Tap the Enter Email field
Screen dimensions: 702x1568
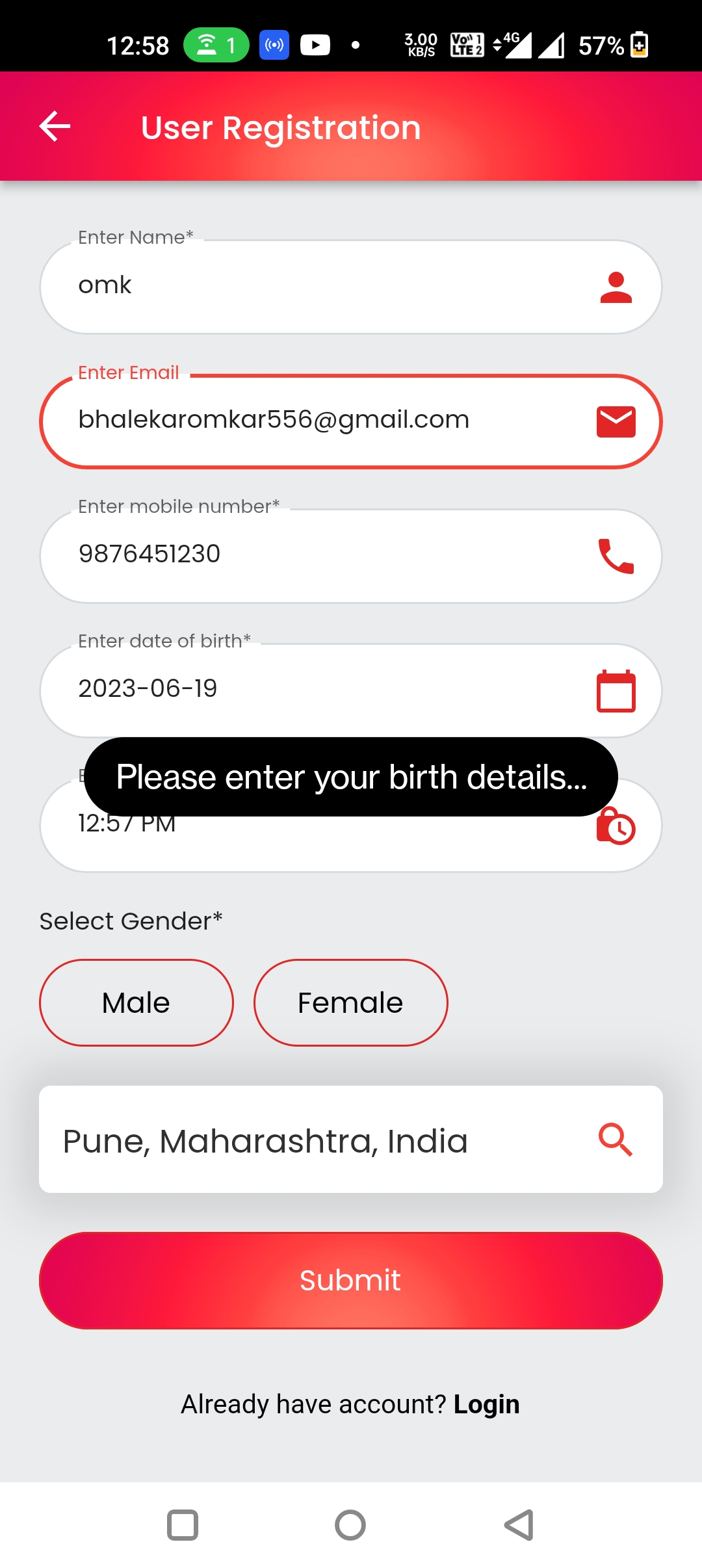(x=325, y=421)
